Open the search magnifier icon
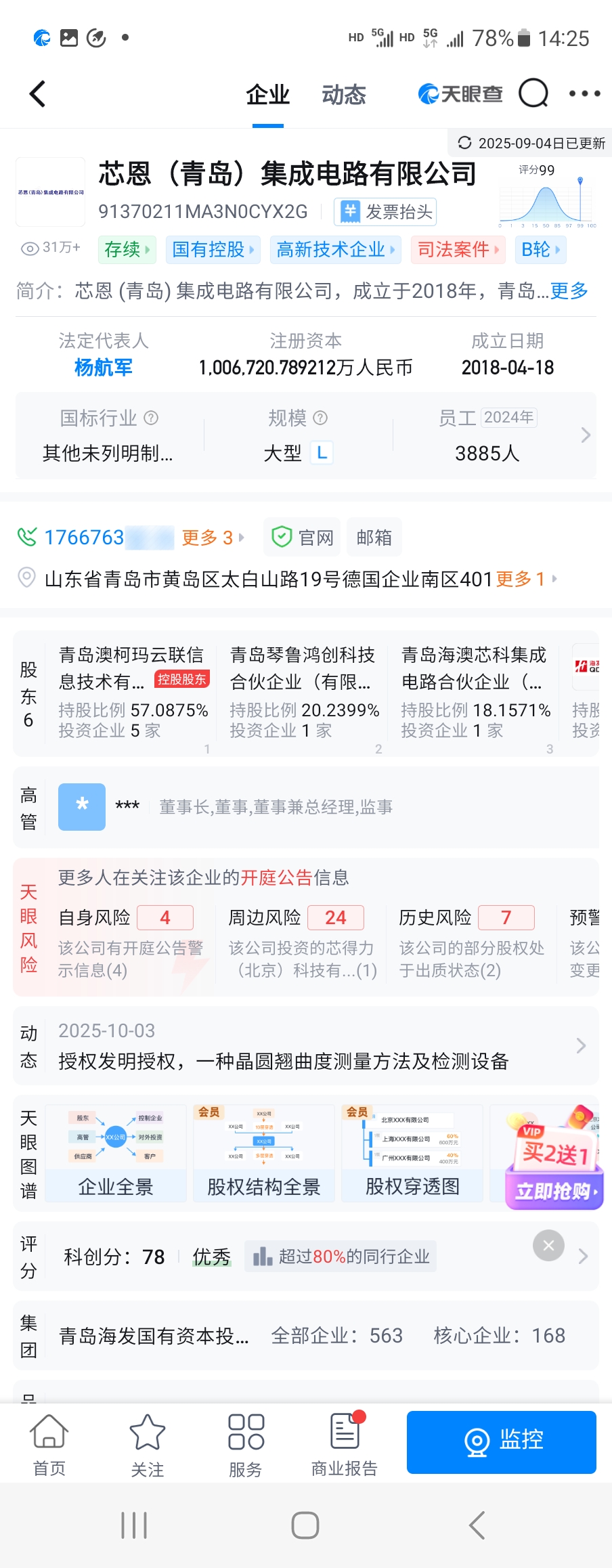 [x=533, y=93]
